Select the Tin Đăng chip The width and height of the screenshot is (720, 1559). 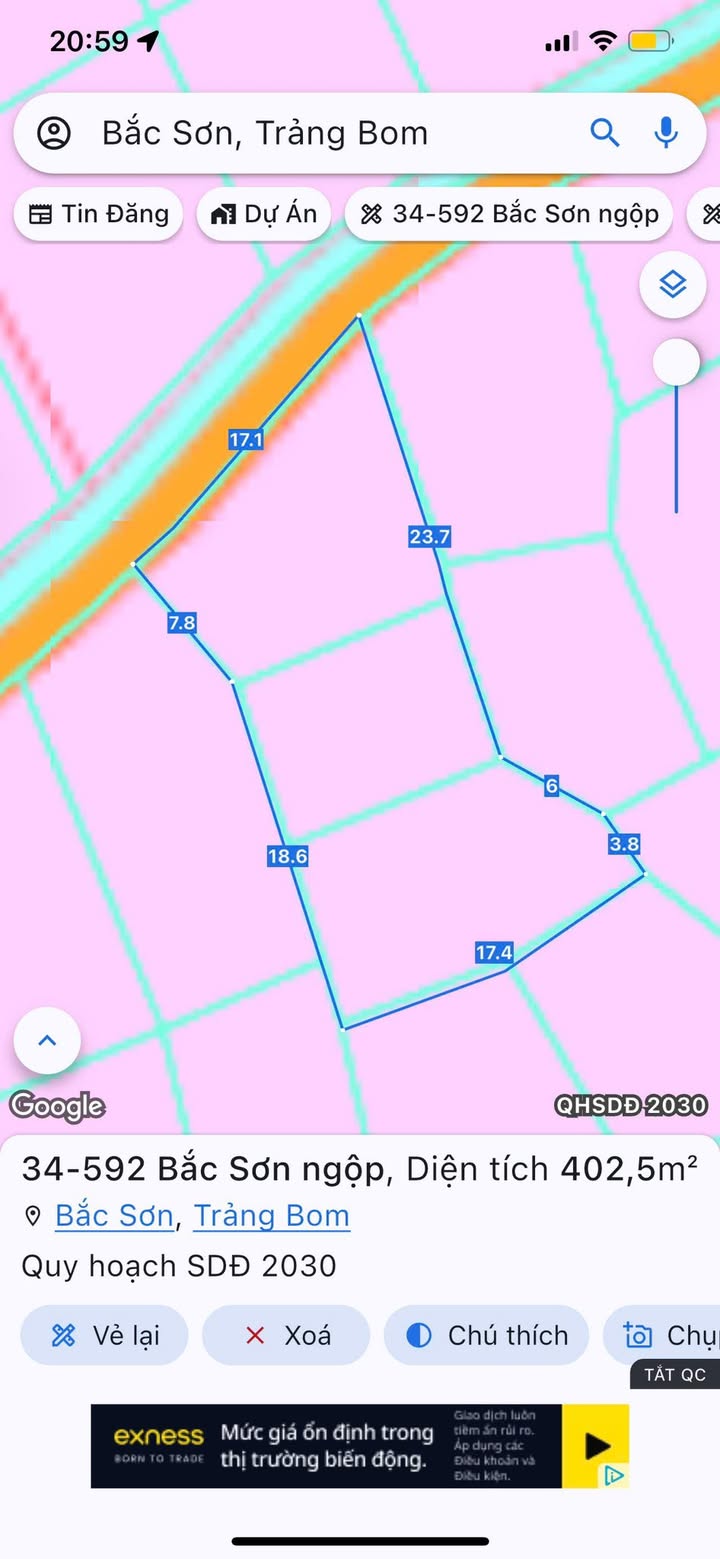coord(98,214)
